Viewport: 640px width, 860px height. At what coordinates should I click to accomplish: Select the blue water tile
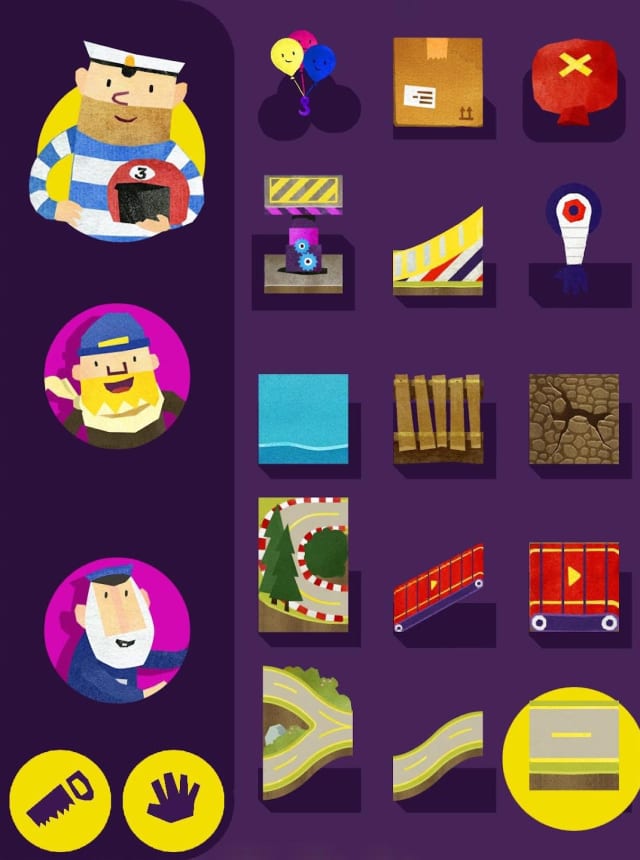tap(303, 419)
